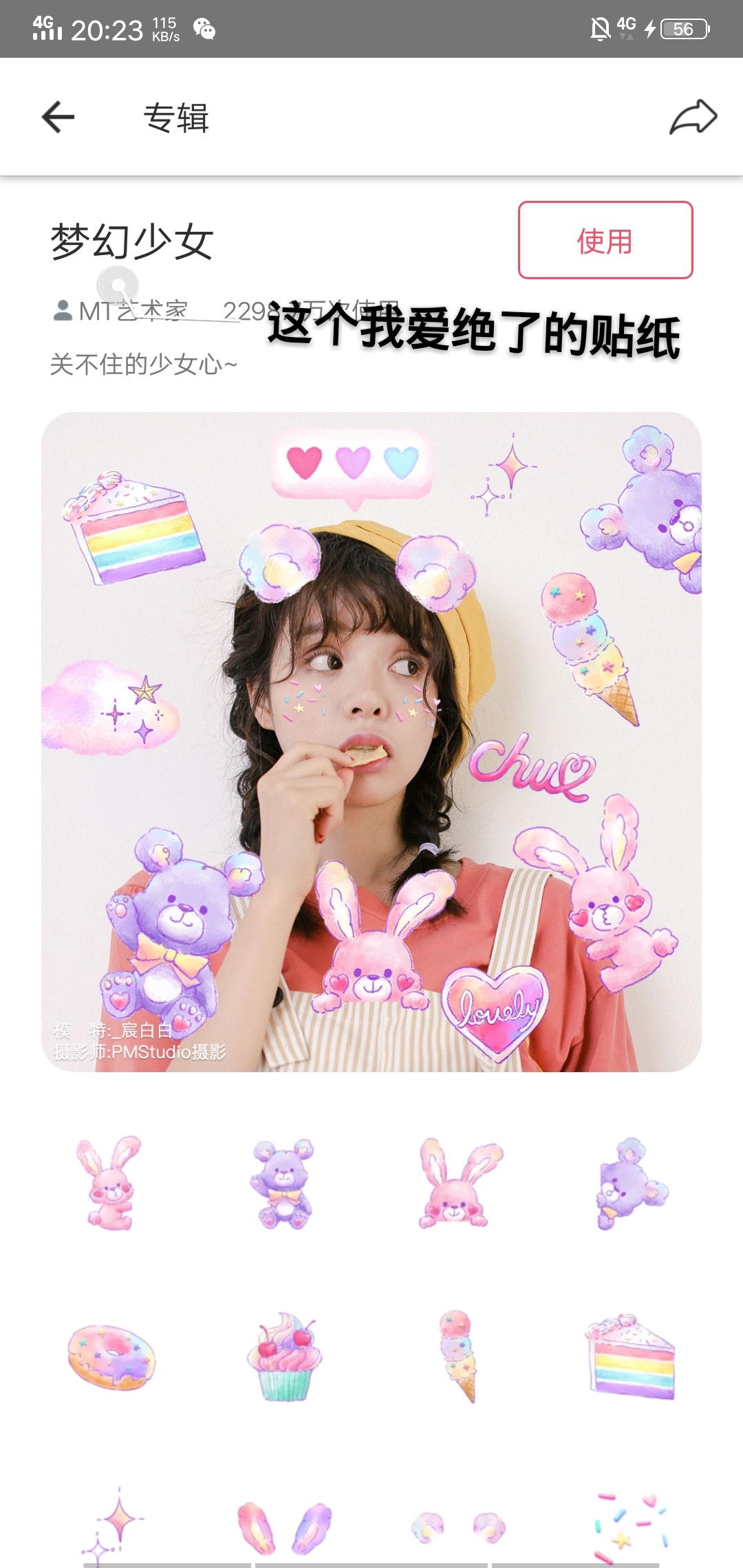Use the 梦幻少女 sticker pack
This screenshot has width=743, height=1568.
click(605, 240)
